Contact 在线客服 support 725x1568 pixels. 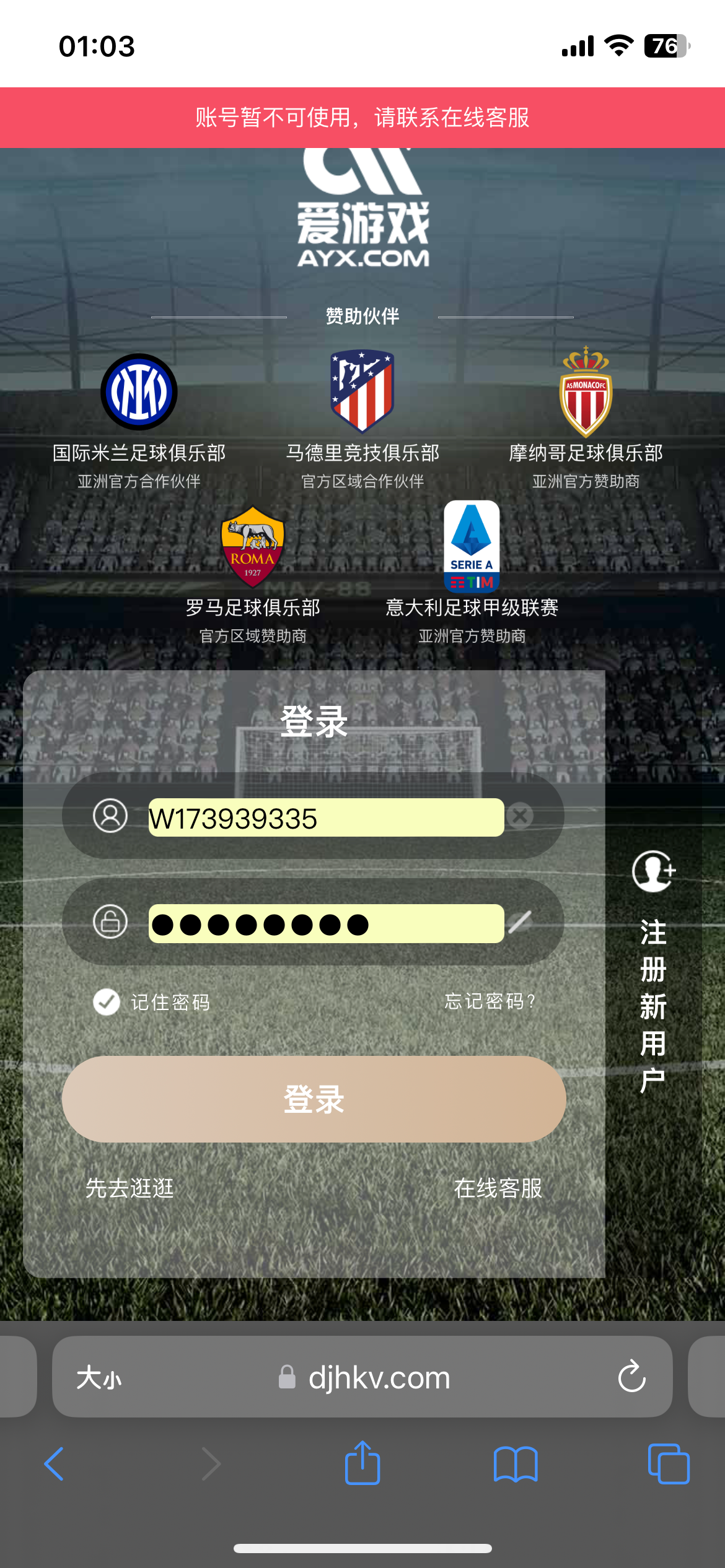(498, 1188)
